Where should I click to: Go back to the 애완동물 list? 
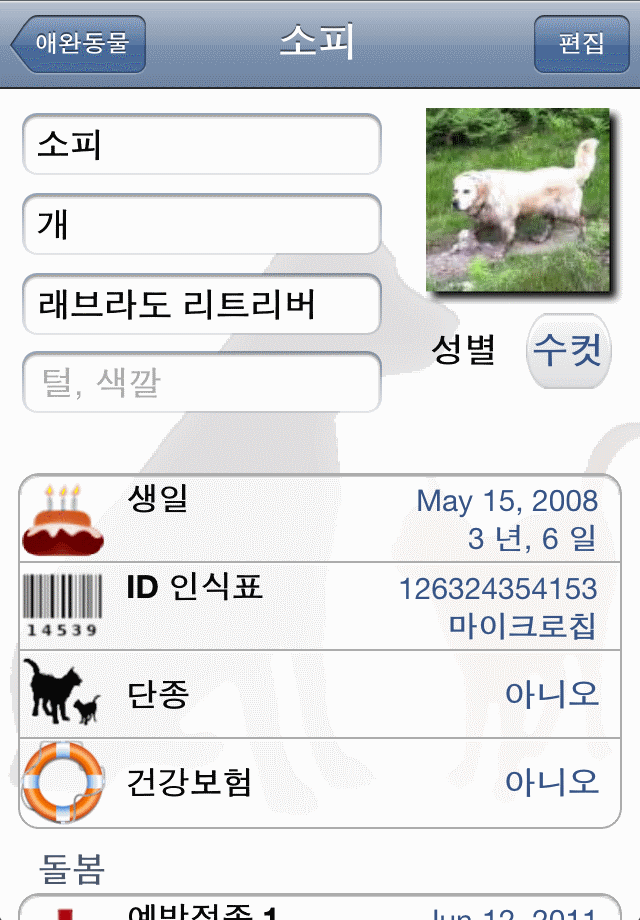[x=79, y=44]
